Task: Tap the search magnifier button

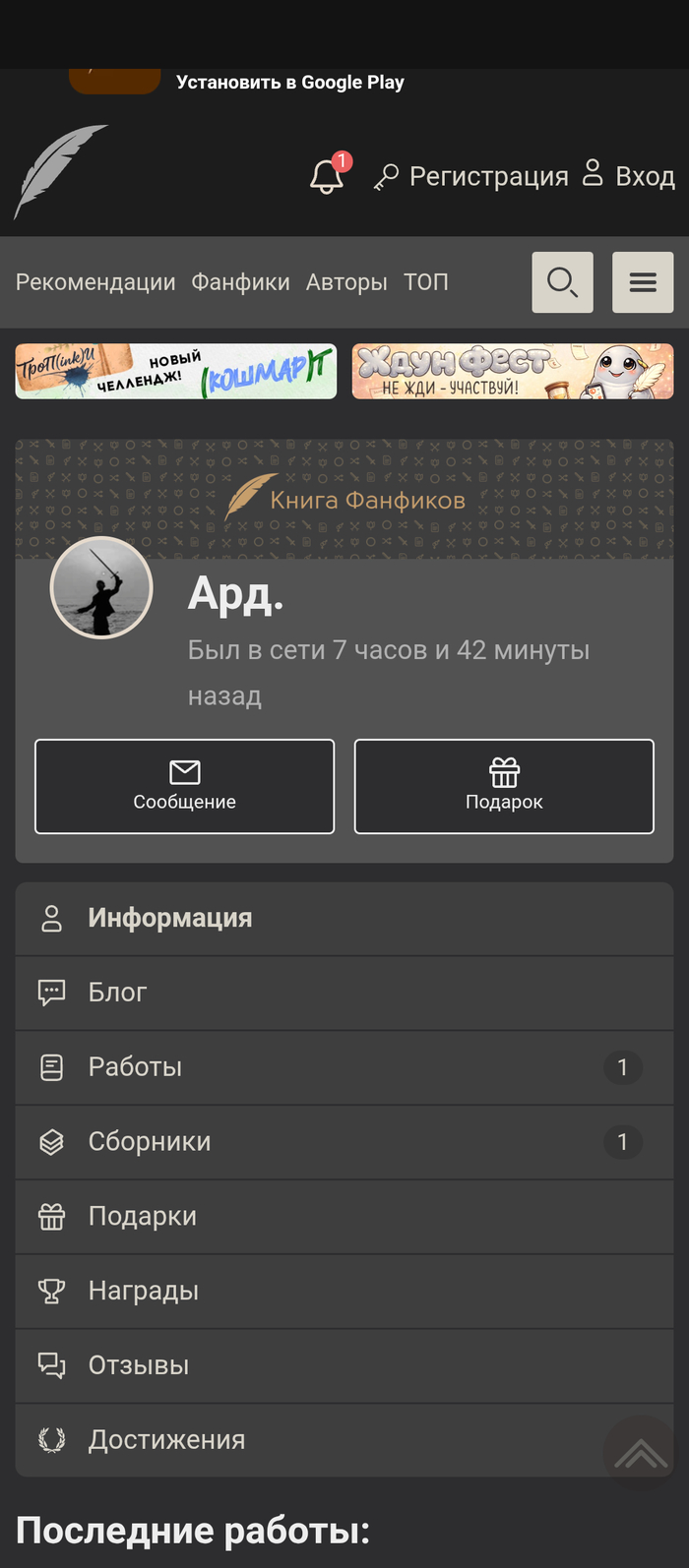Action: pos(562,282)
